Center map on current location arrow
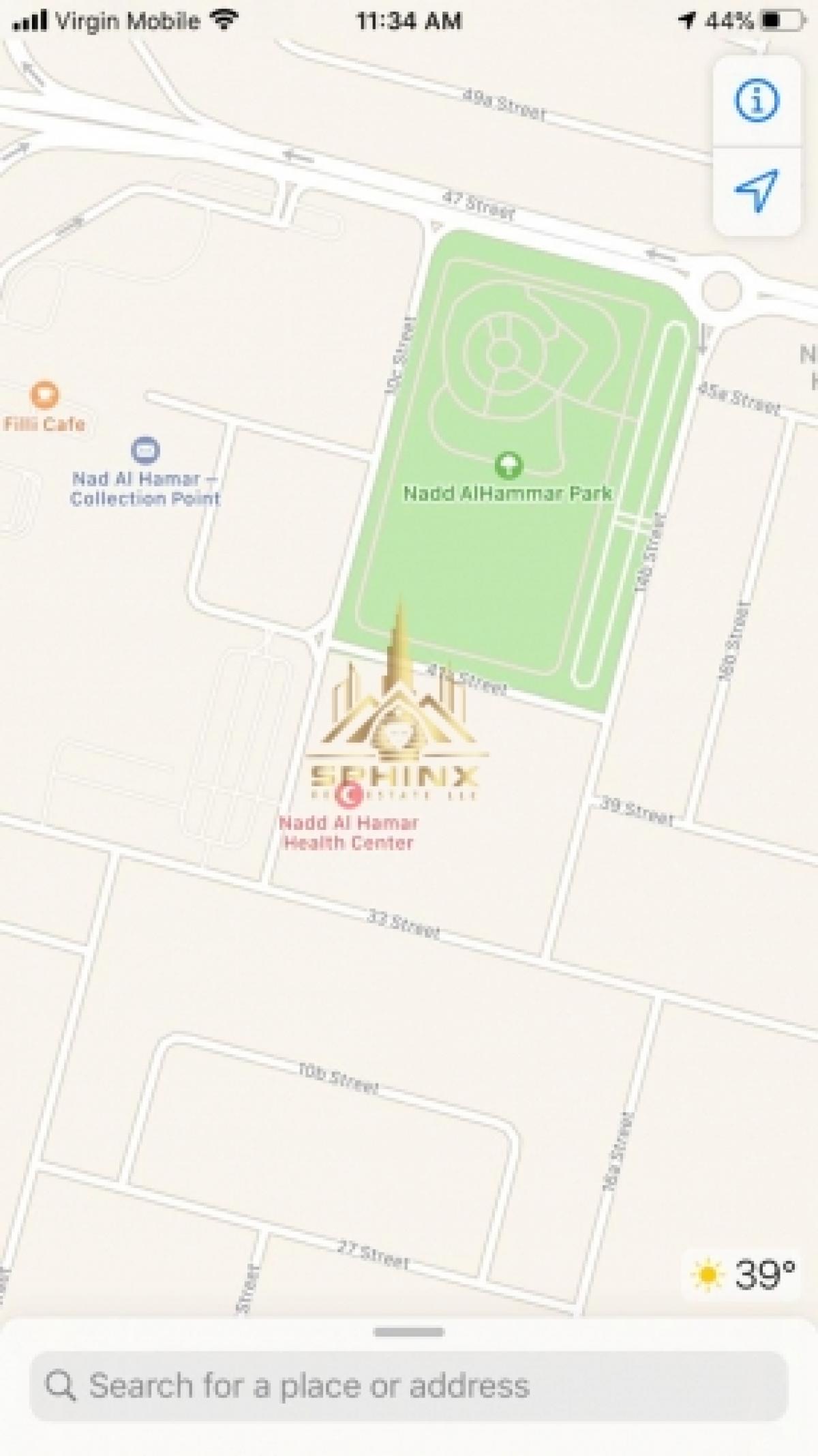 (x=756, y=190)
